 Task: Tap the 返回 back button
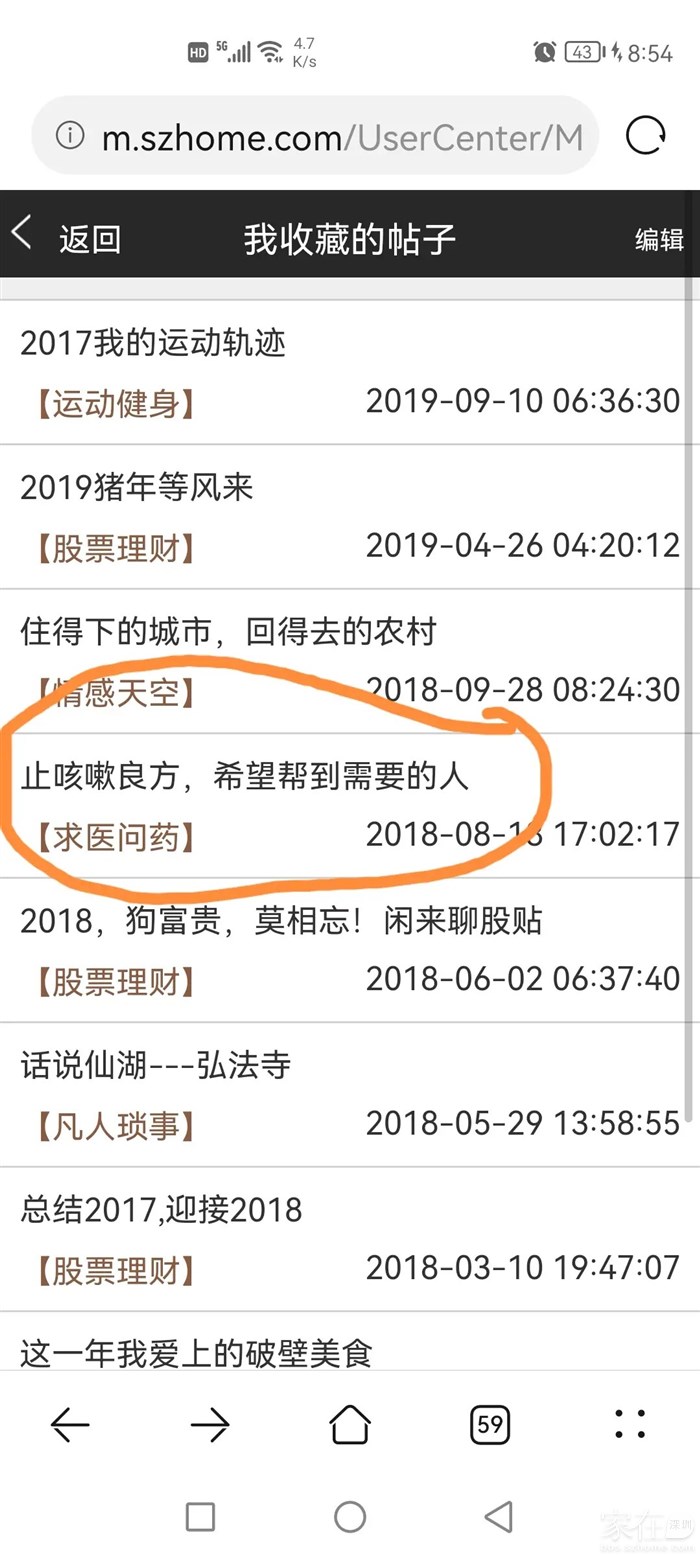pyautogui.click(x=68, y=238)
